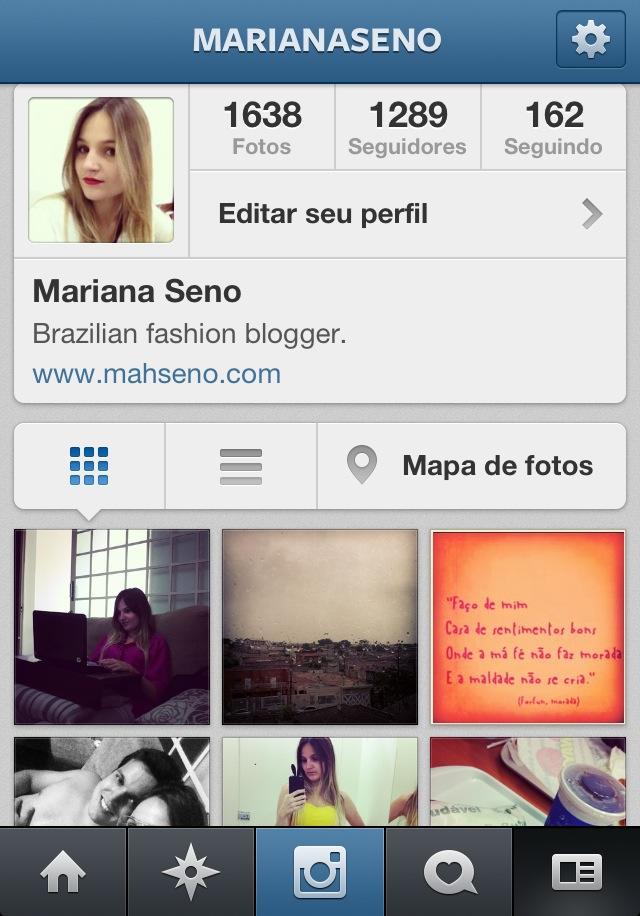Open the photo with the drink cup
Screen dimensions: 640x916
click(x=528, y=782)
